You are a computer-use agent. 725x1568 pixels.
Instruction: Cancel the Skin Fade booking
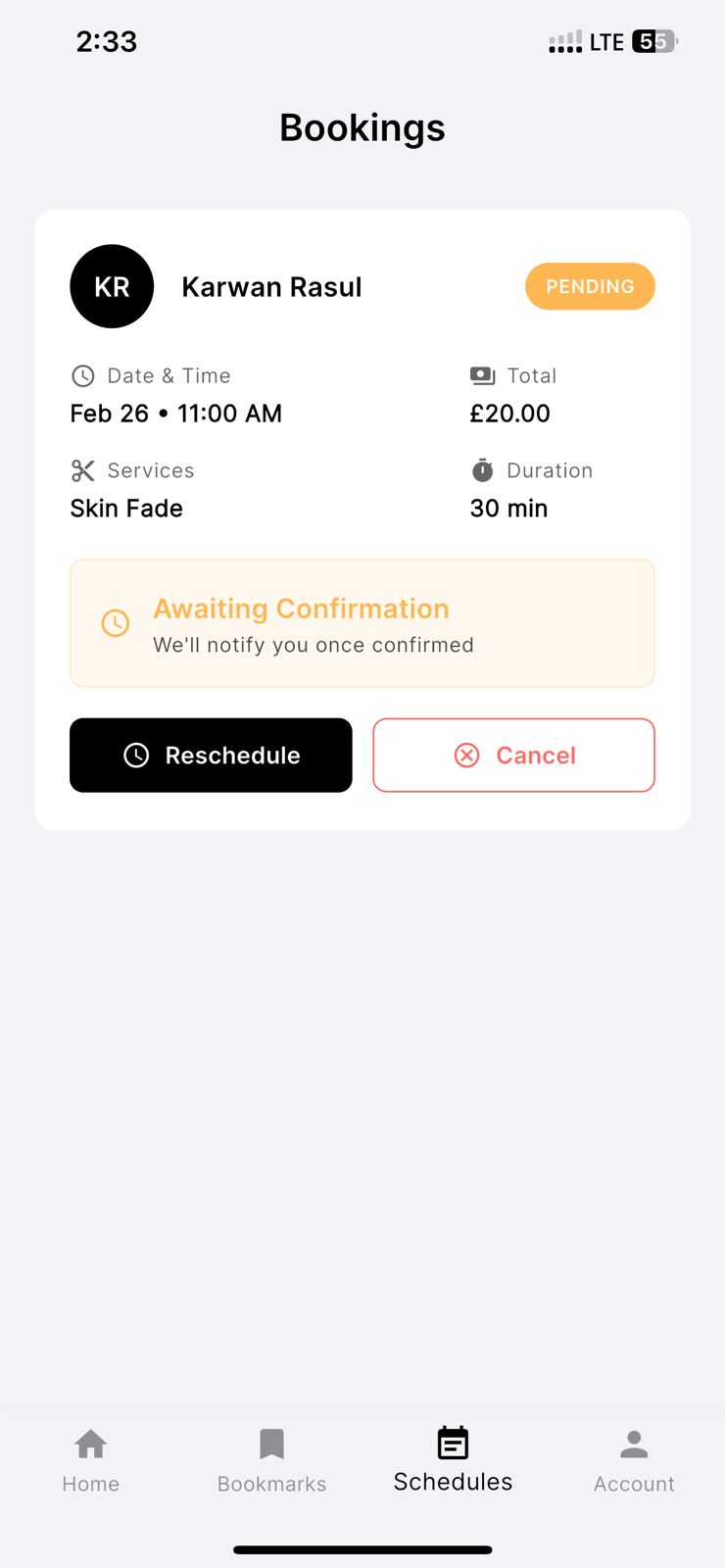(x=513, y=755)
